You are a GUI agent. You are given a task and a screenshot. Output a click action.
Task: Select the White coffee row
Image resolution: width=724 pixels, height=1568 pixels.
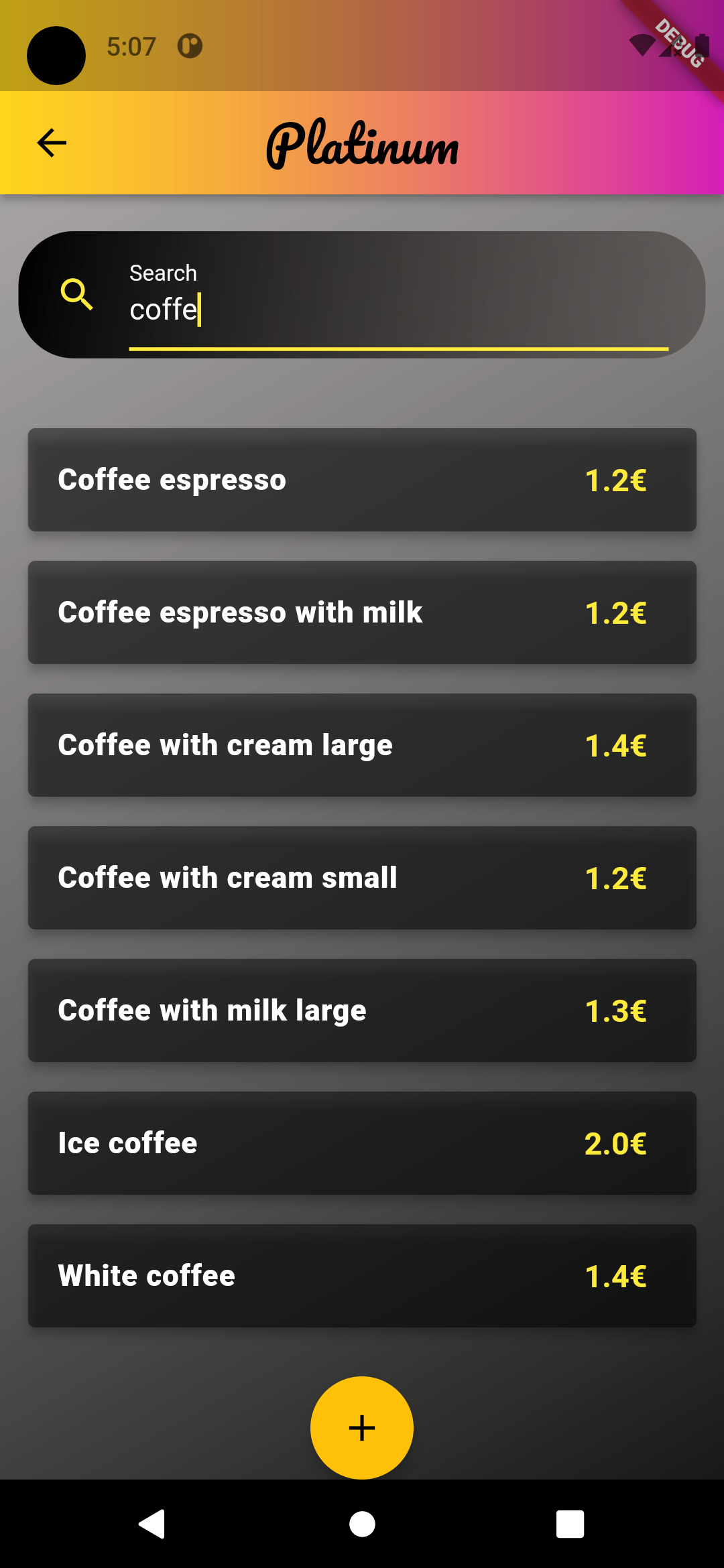tap(362, 1276)
